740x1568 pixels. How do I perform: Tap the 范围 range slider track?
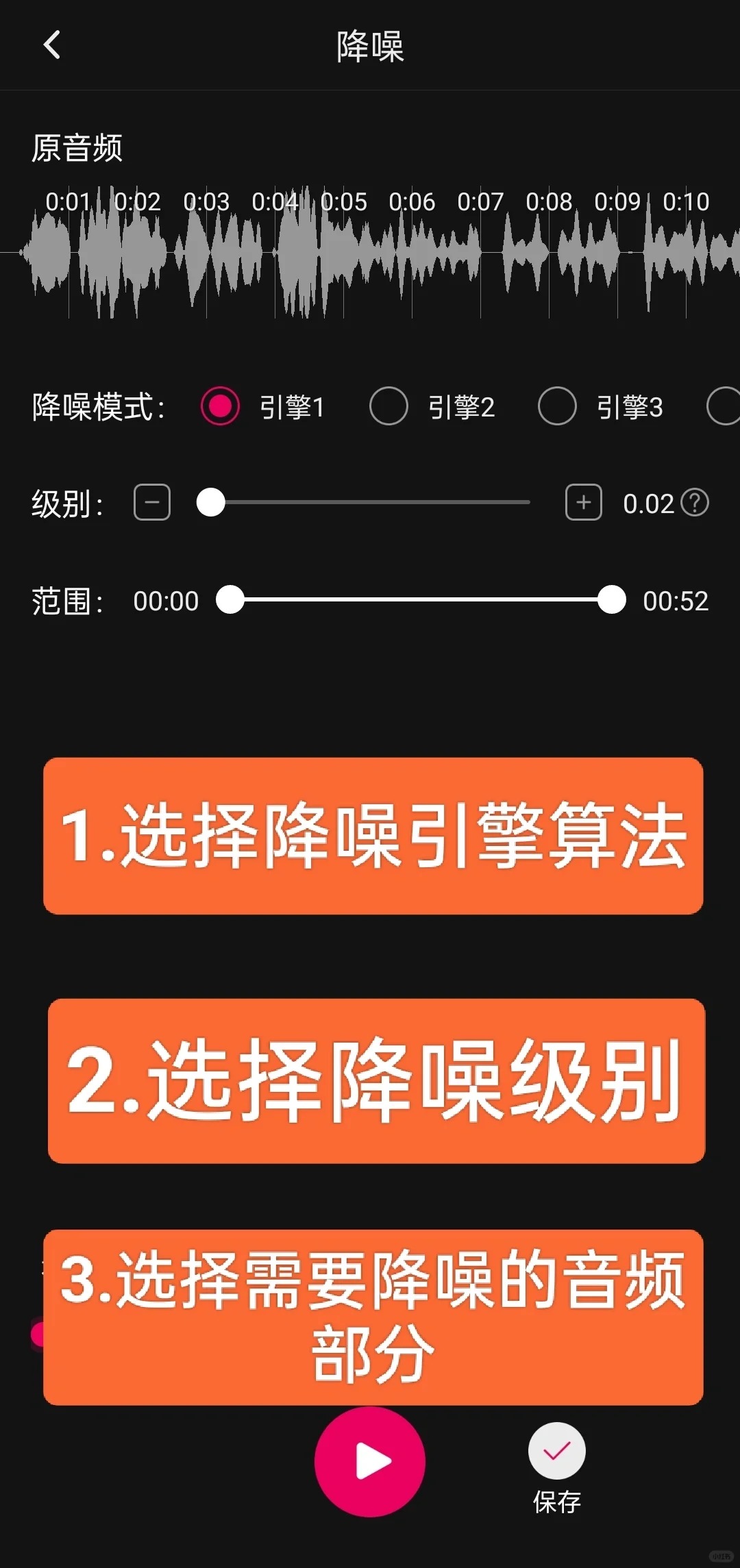pos(421,599)
